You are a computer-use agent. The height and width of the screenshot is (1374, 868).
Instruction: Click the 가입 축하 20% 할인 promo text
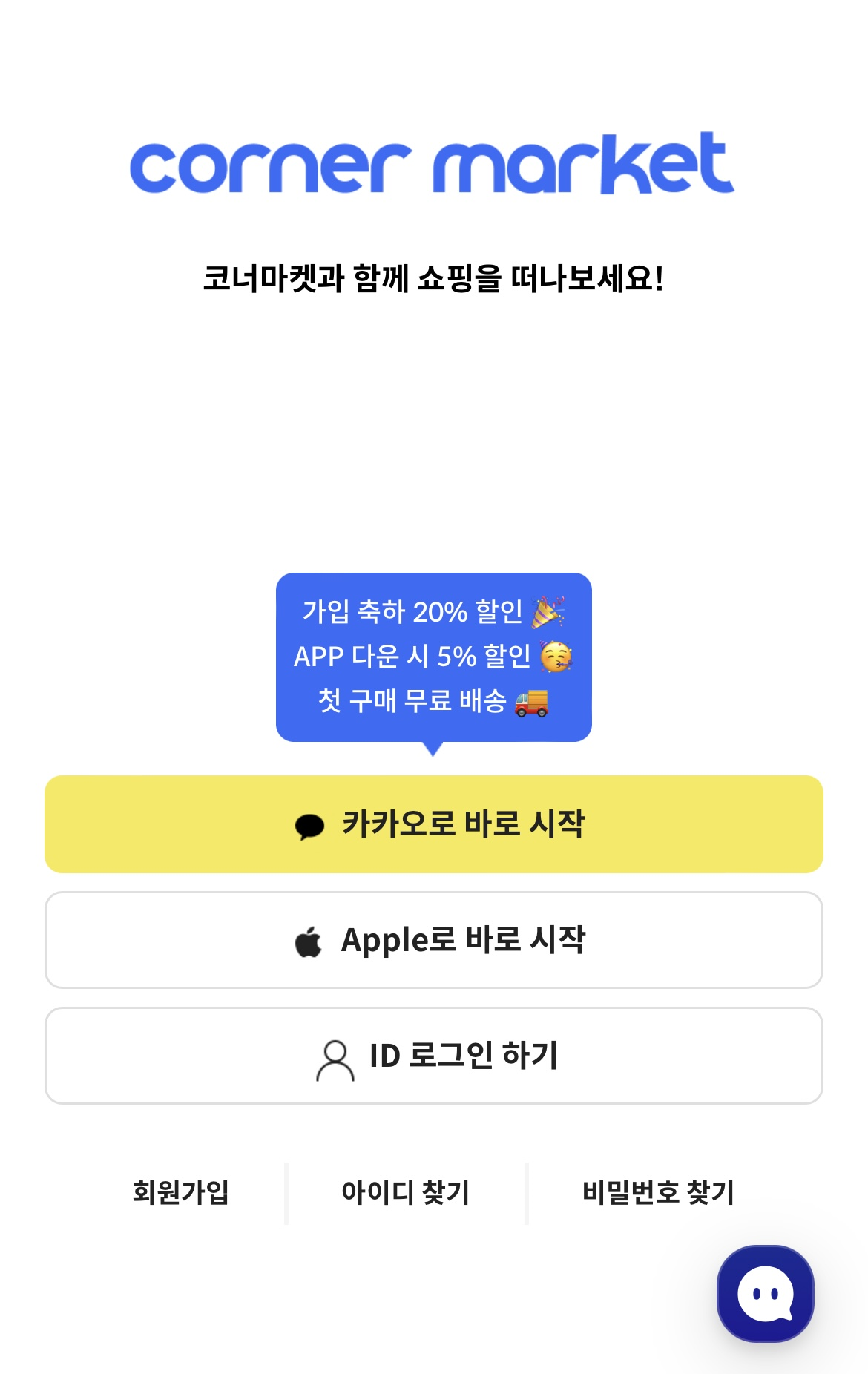point(434,613)
